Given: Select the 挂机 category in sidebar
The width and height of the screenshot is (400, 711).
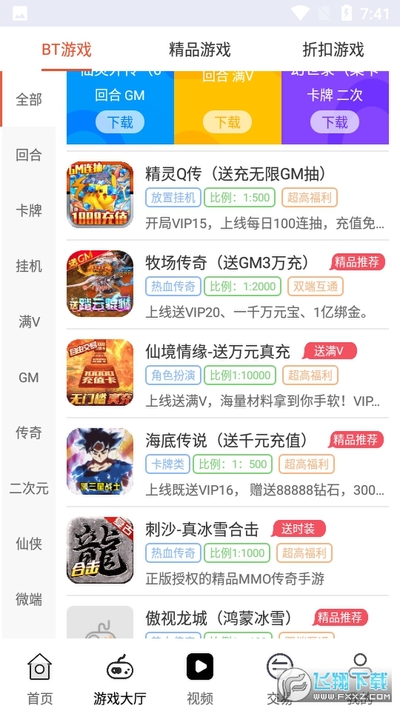Looking at the screenshot, I should click(x=29, y=266).
